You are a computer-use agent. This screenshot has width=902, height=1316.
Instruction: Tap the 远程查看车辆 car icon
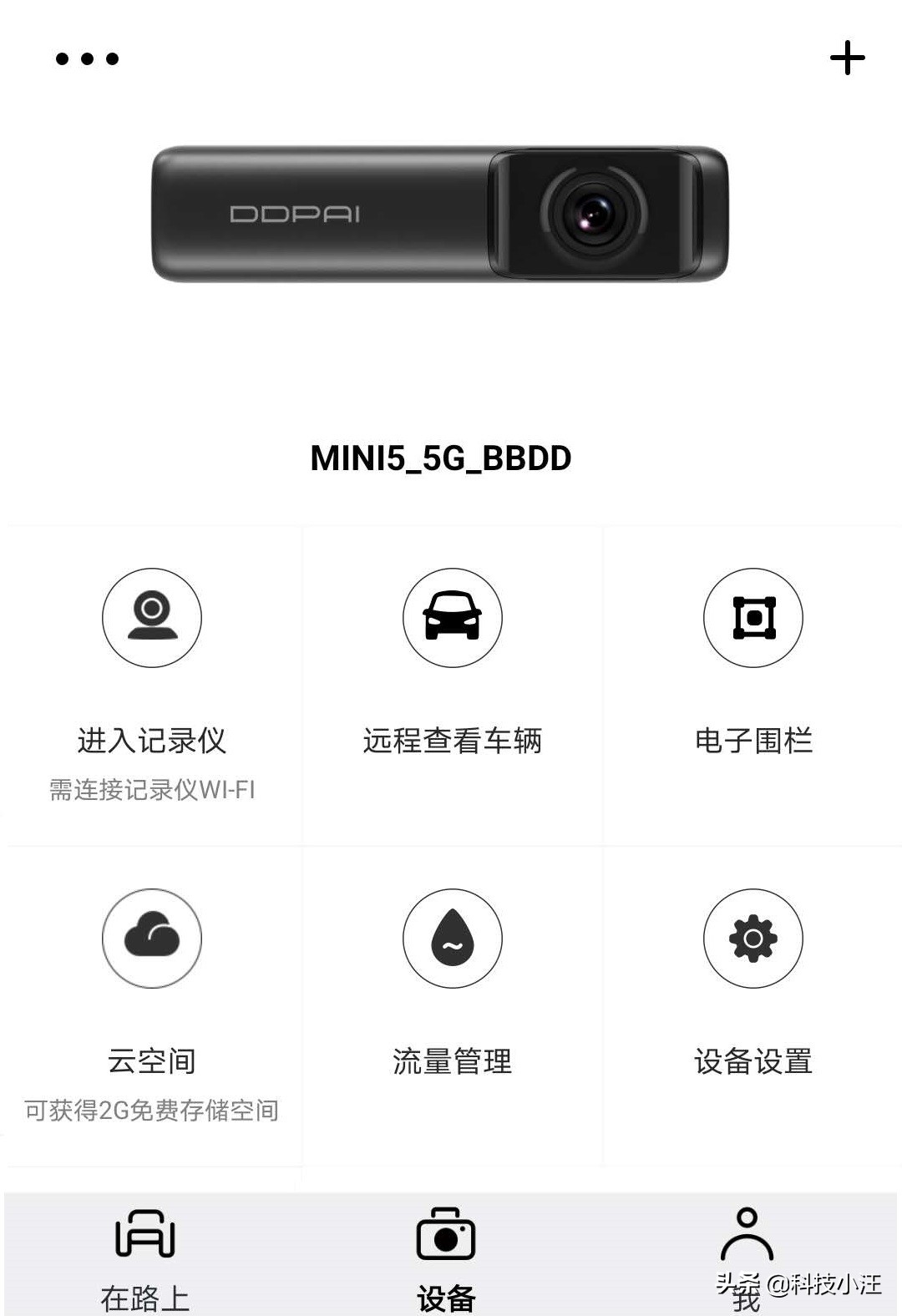coord(452,618)
